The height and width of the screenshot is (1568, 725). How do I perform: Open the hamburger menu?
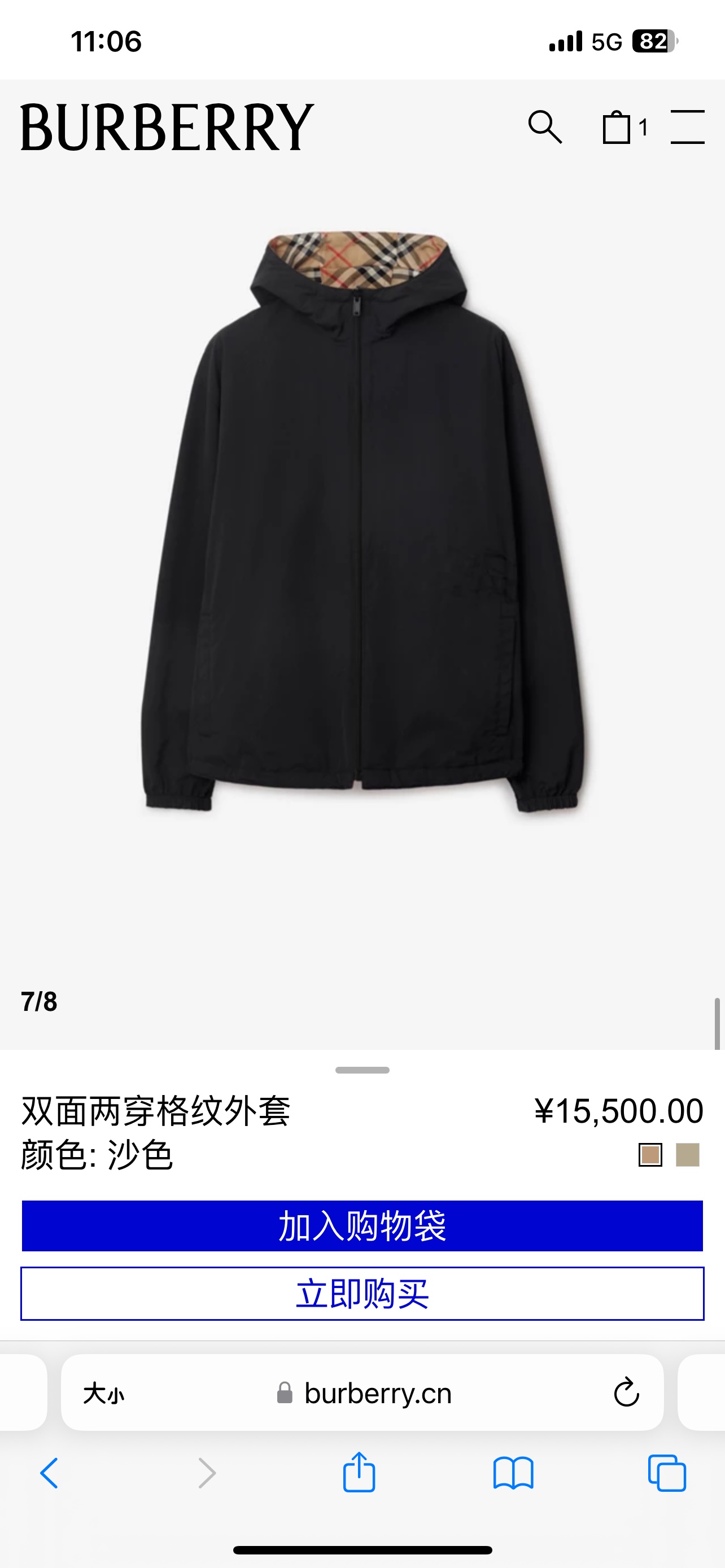(x=687, y=126)
